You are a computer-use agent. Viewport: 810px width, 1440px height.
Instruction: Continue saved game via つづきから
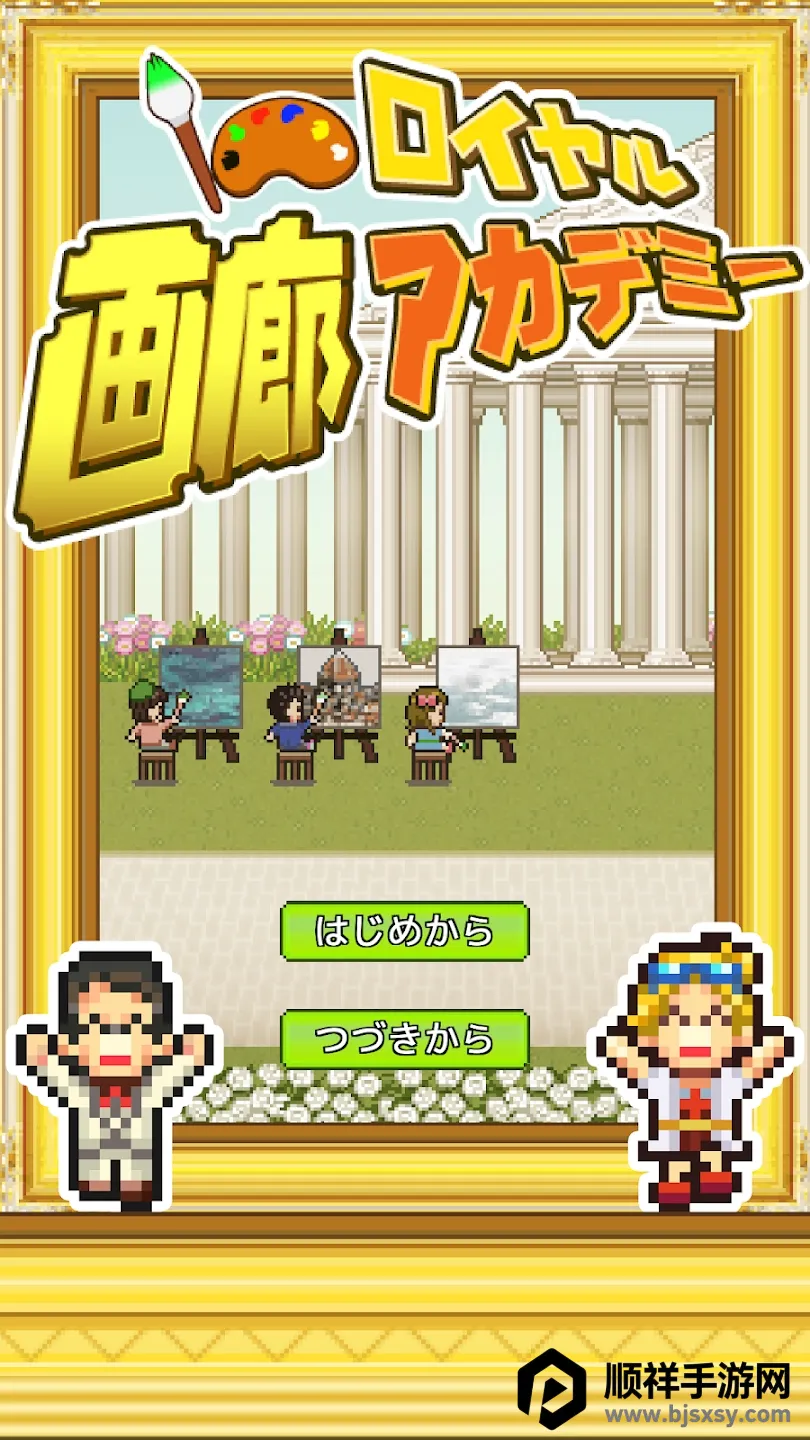(x=404, y=1039)
